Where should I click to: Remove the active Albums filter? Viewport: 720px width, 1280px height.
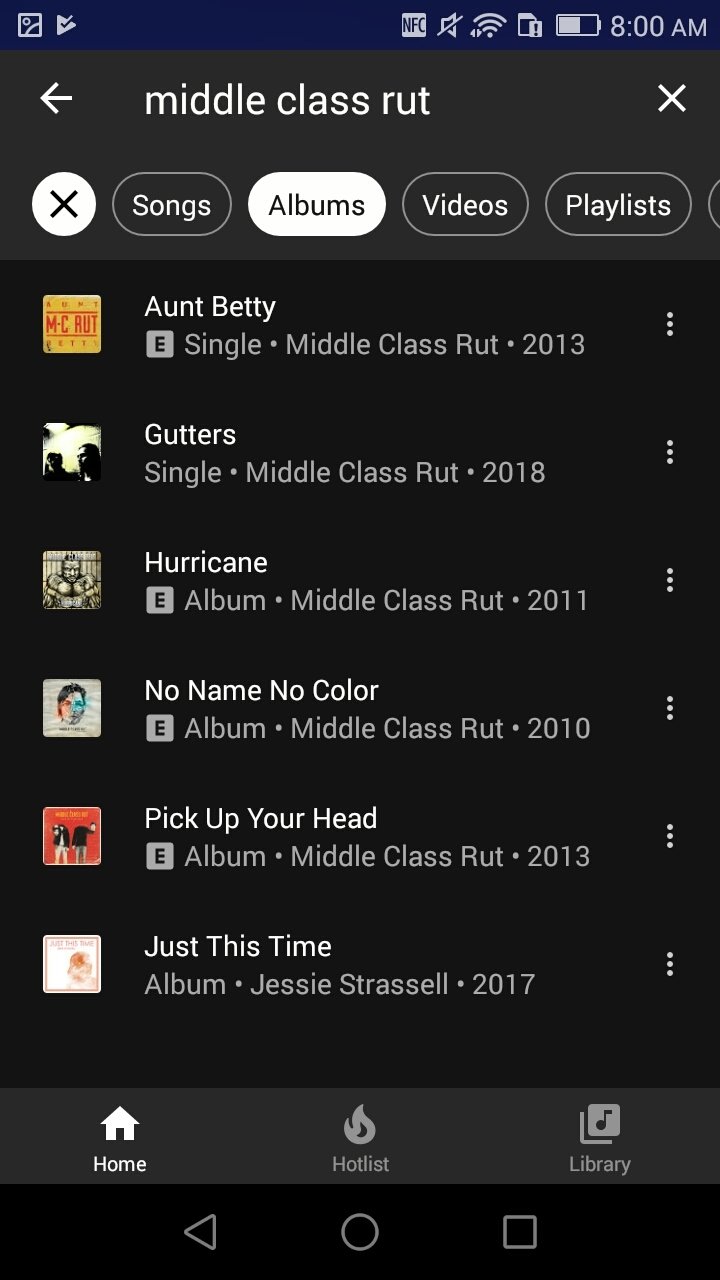coord(64,204)
